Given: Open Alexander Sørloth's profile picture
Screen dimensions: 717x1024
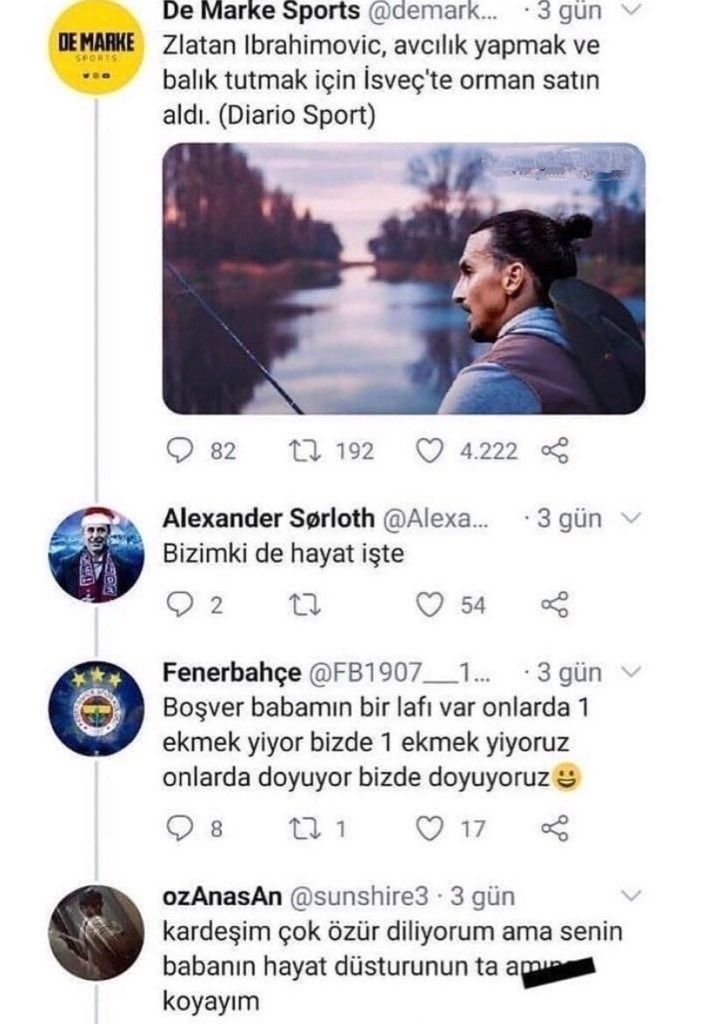Looking at the screenshot, I should click(x=97, y=555).
